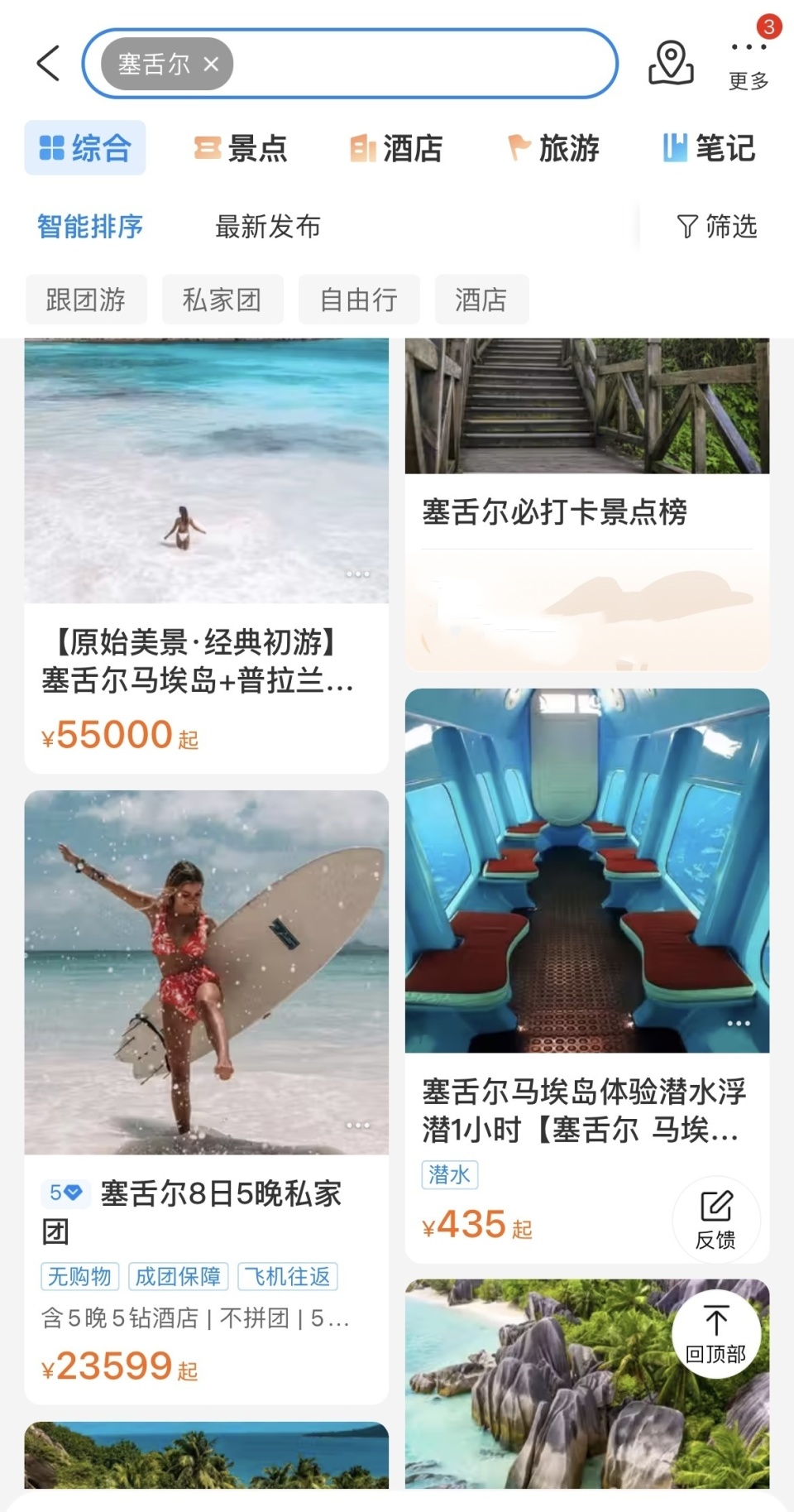The image size is (794, 1512).
Task: Go back with the left arrow
Action: coord(47,63)
